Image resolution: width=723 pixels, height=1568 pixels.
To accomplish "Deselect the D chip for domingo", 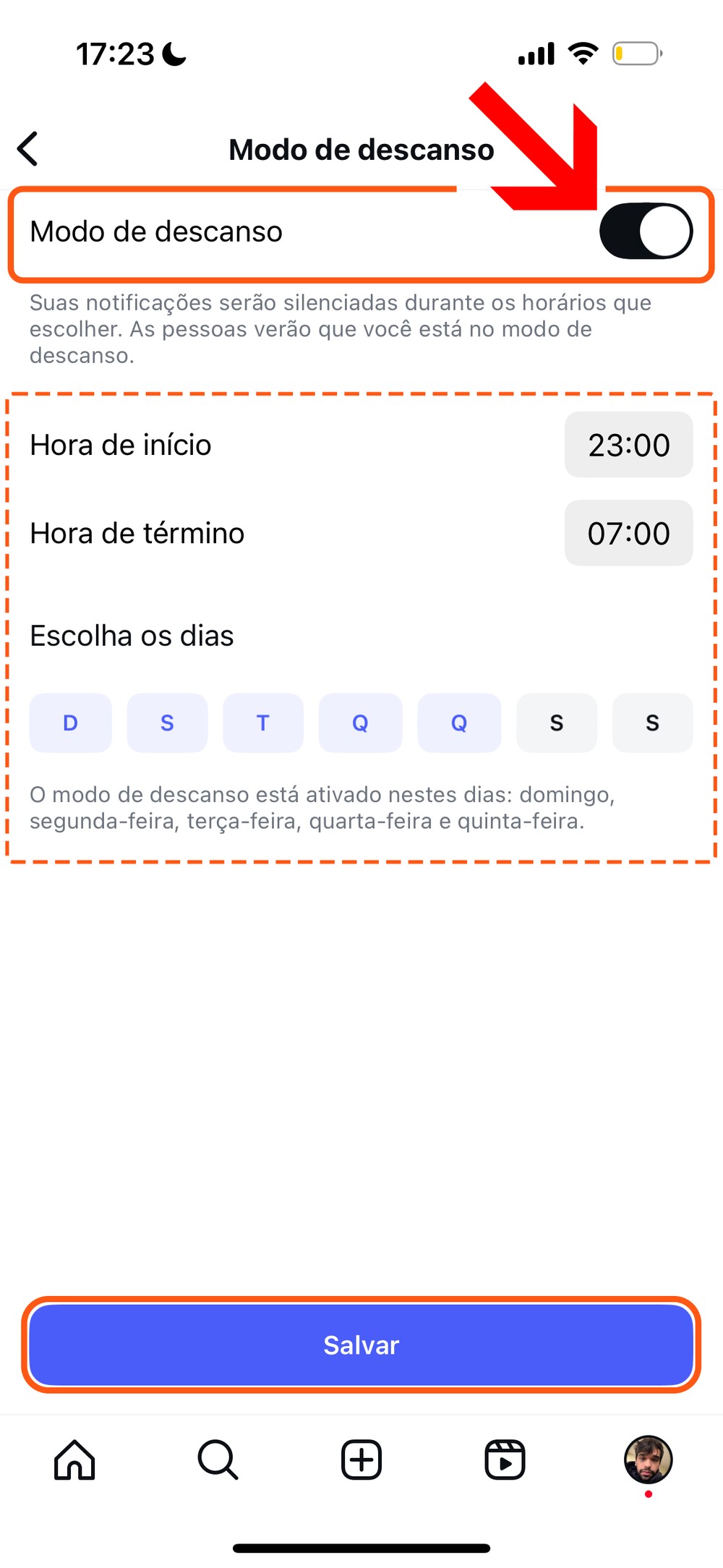I will 70,723.
